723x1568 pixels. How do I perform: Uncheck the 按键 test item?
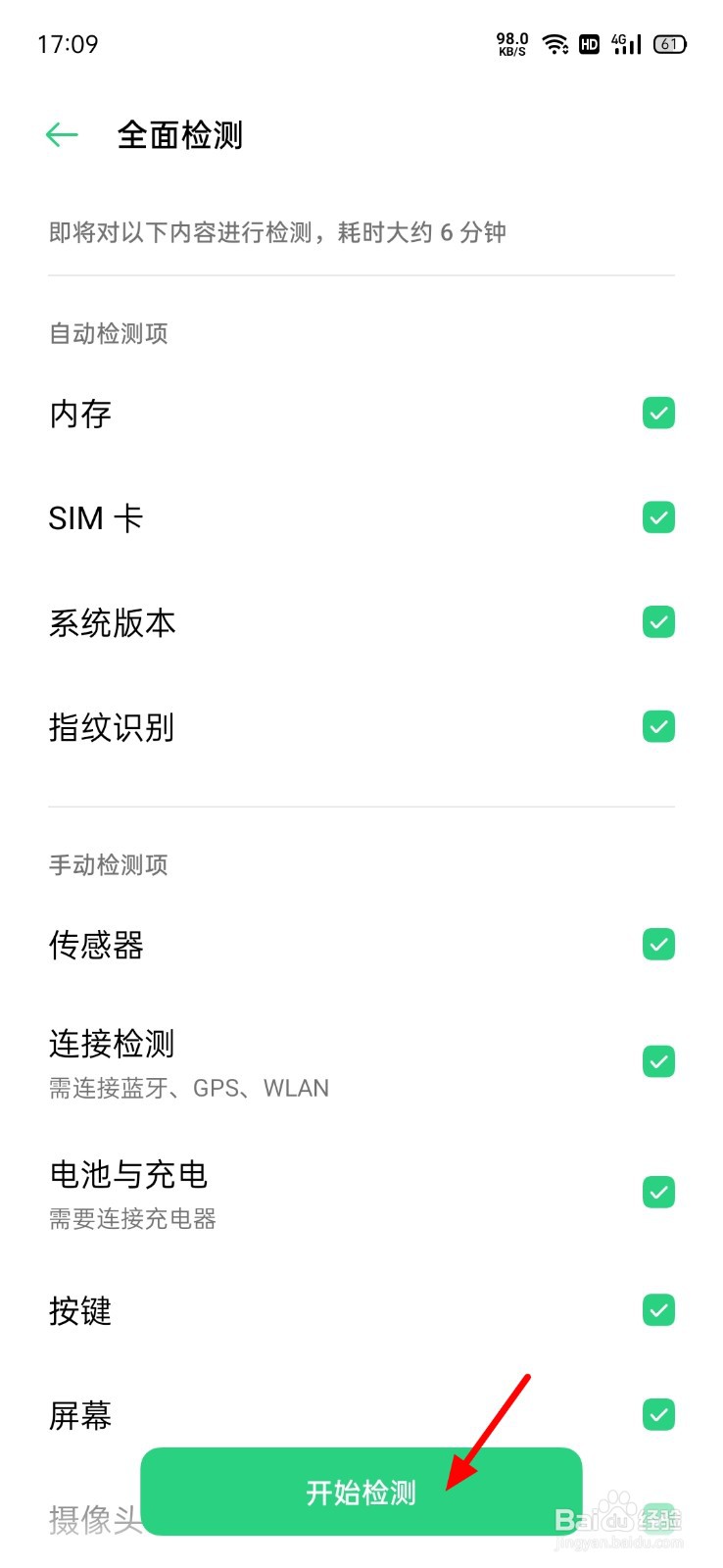point(658,1310)
